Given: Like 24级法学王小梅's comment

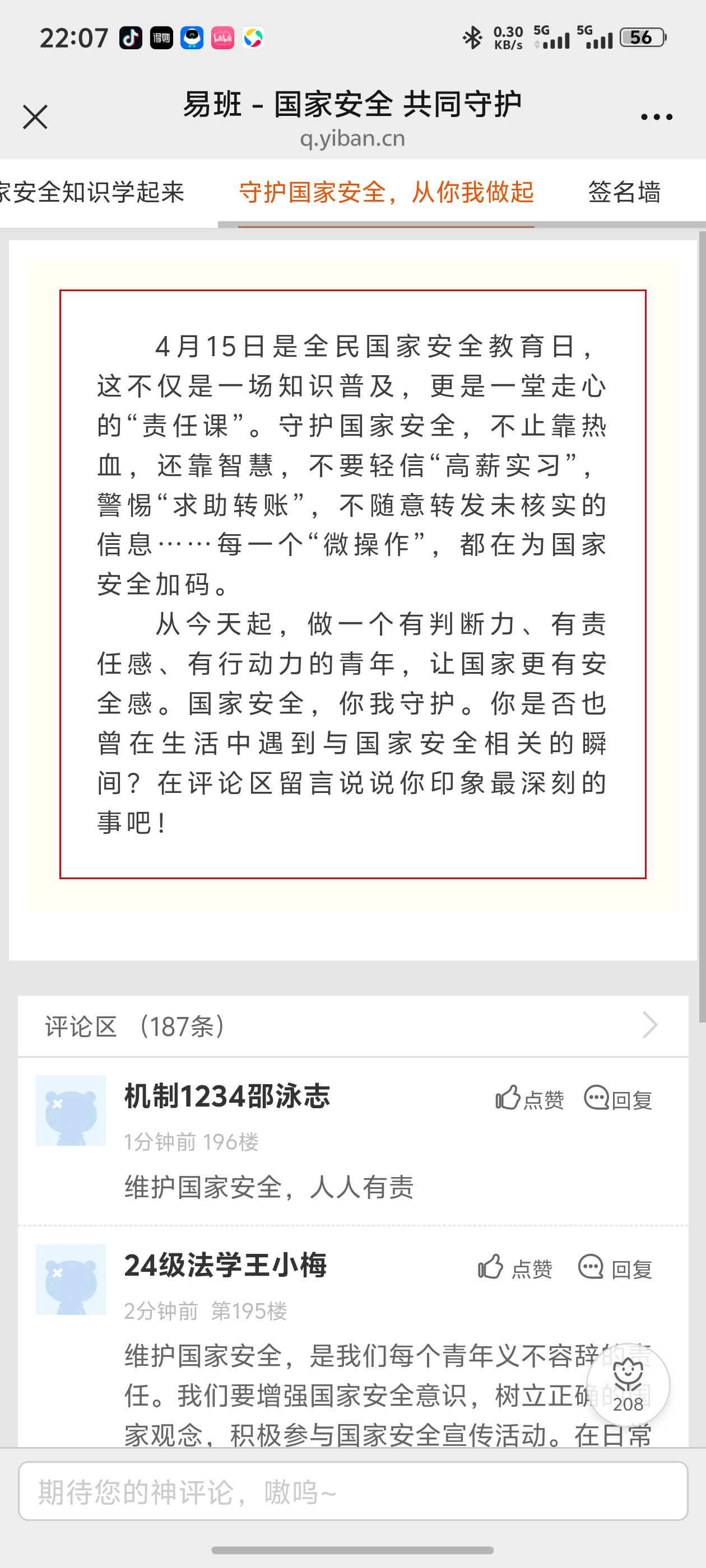Looking at the screenshot, I should click(x=515, y=1268).
